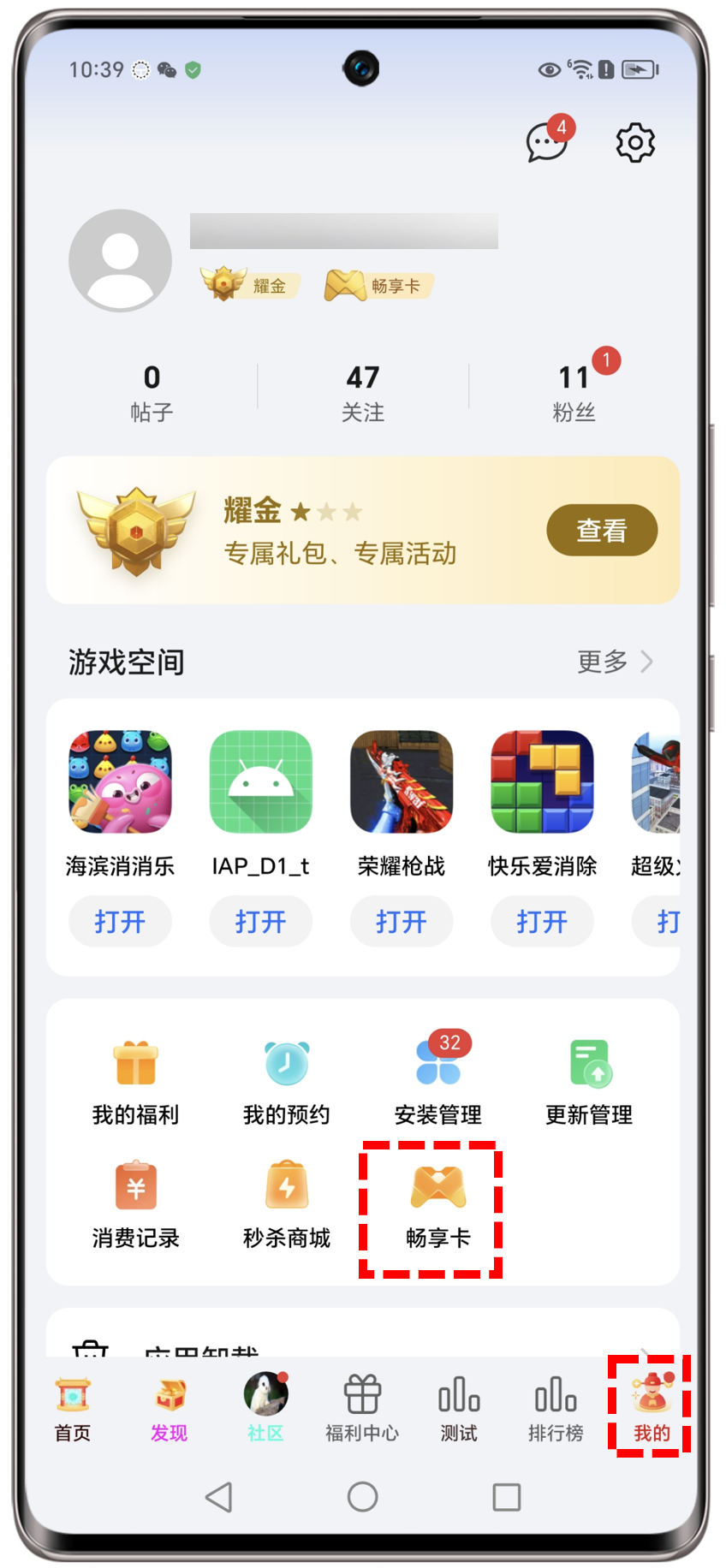Go to the 排行榜 tab

point(556,1409)
